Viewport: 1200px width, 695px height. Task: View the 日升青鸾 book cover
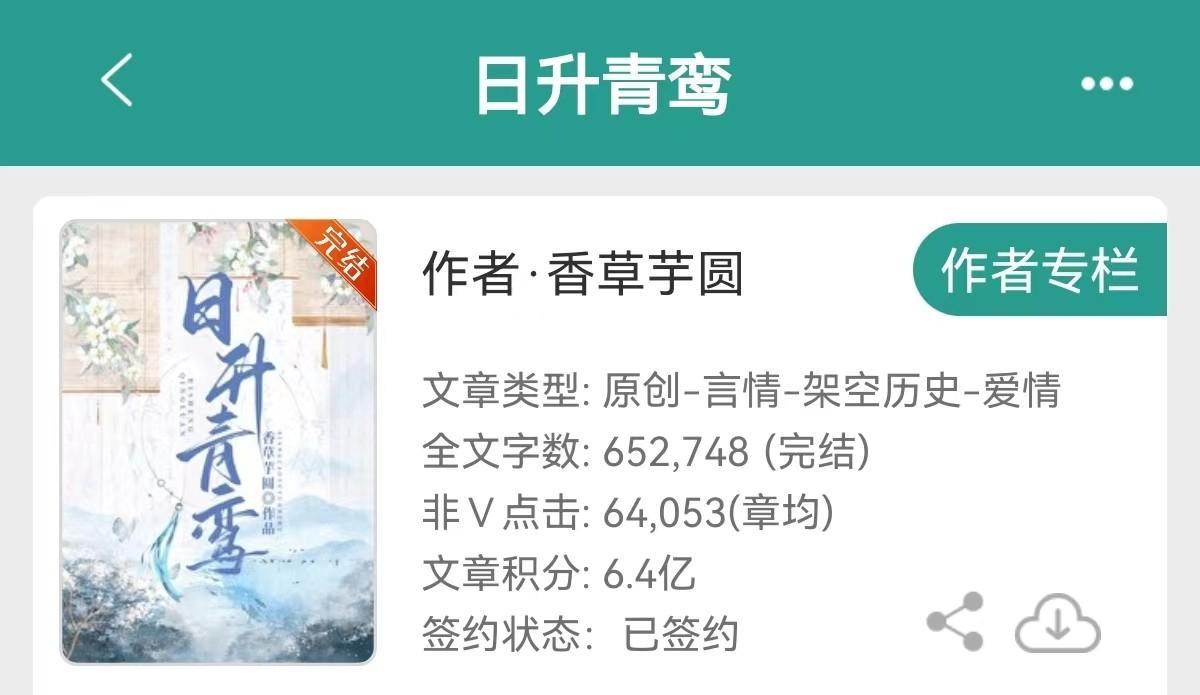coord(218,441)
